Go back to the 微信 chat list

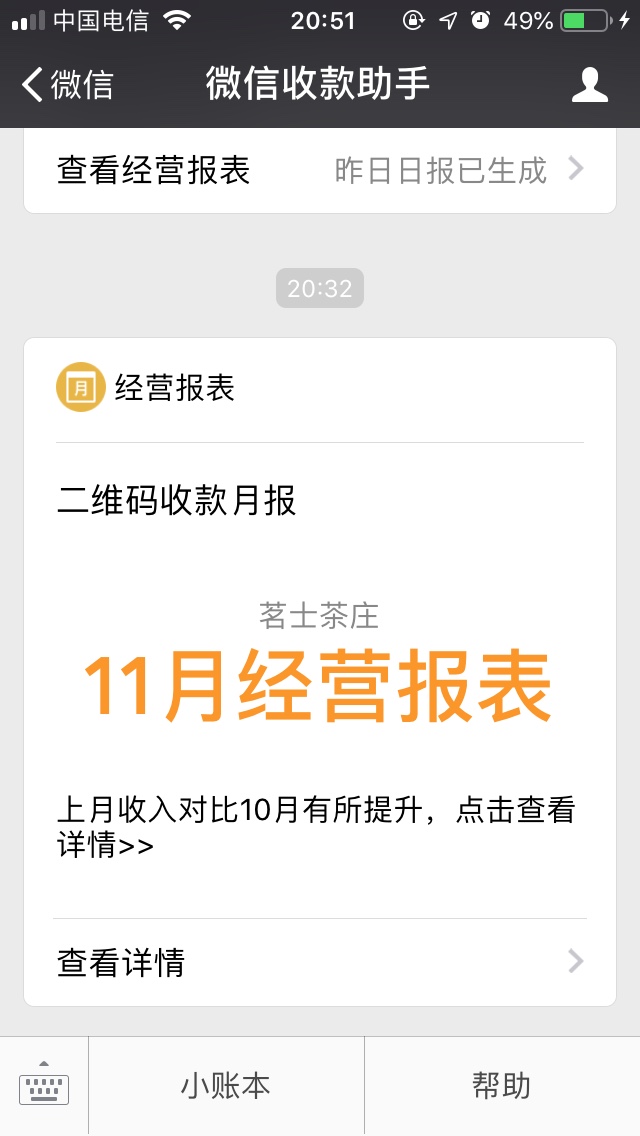(67, 84)
